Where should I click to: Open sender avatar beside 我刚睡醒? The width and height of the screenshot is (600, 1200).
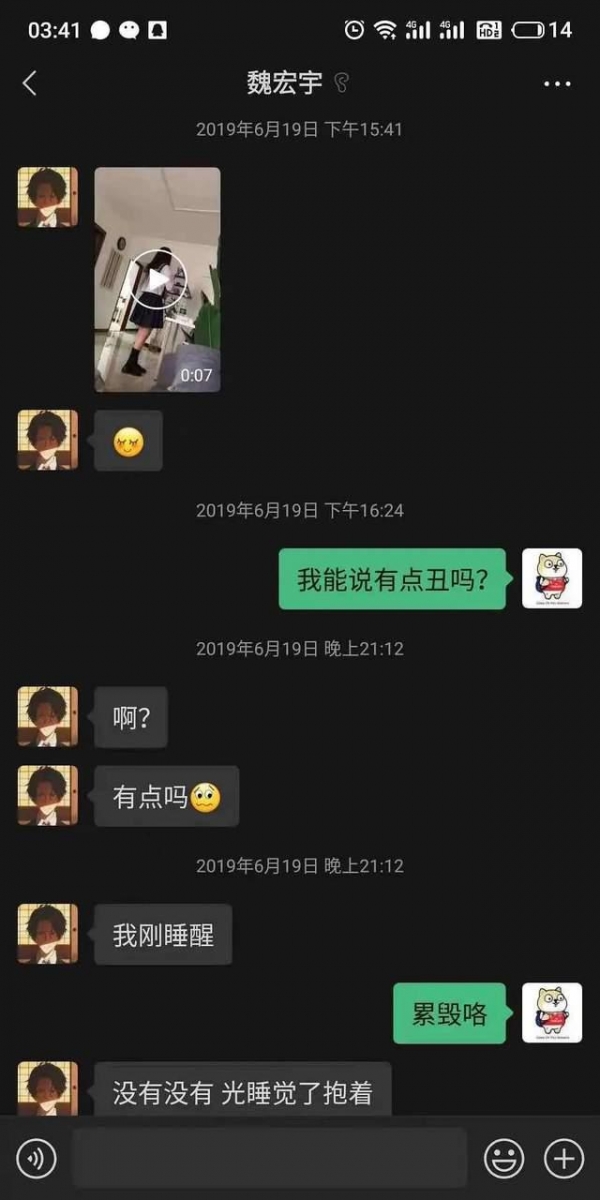coord(47,934)
